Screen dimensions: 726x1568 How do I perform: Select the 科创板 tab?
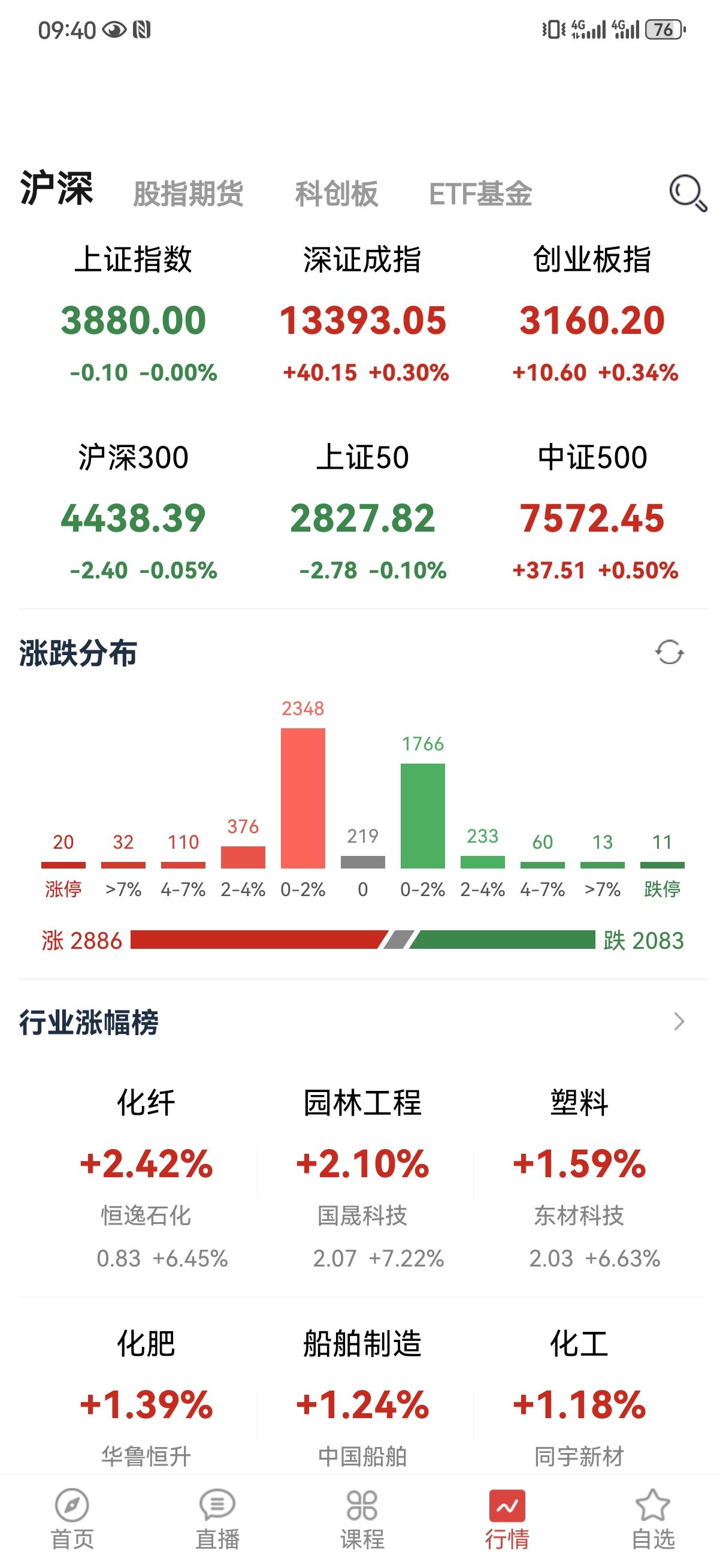tap(335, 194)
